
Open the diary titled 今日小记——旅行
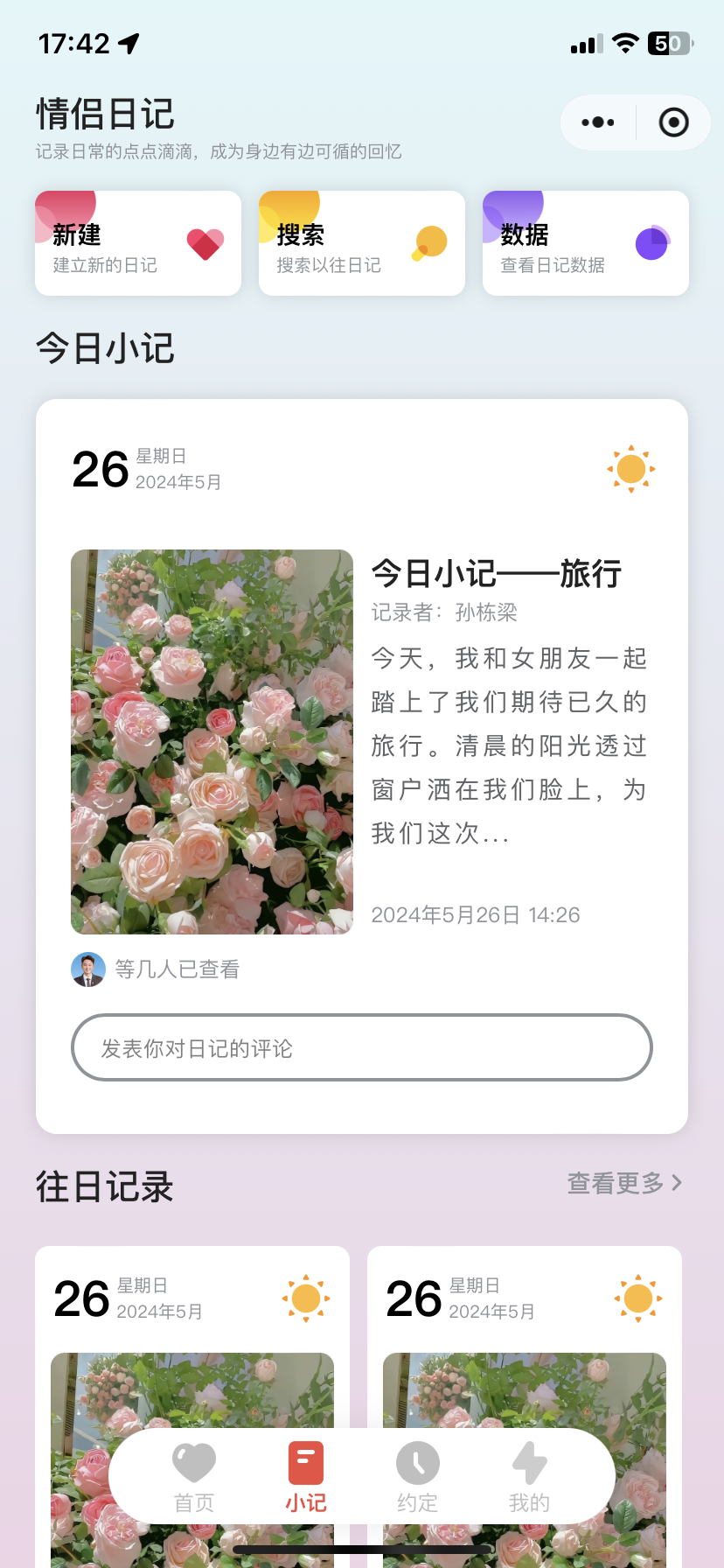click(496, 574)
